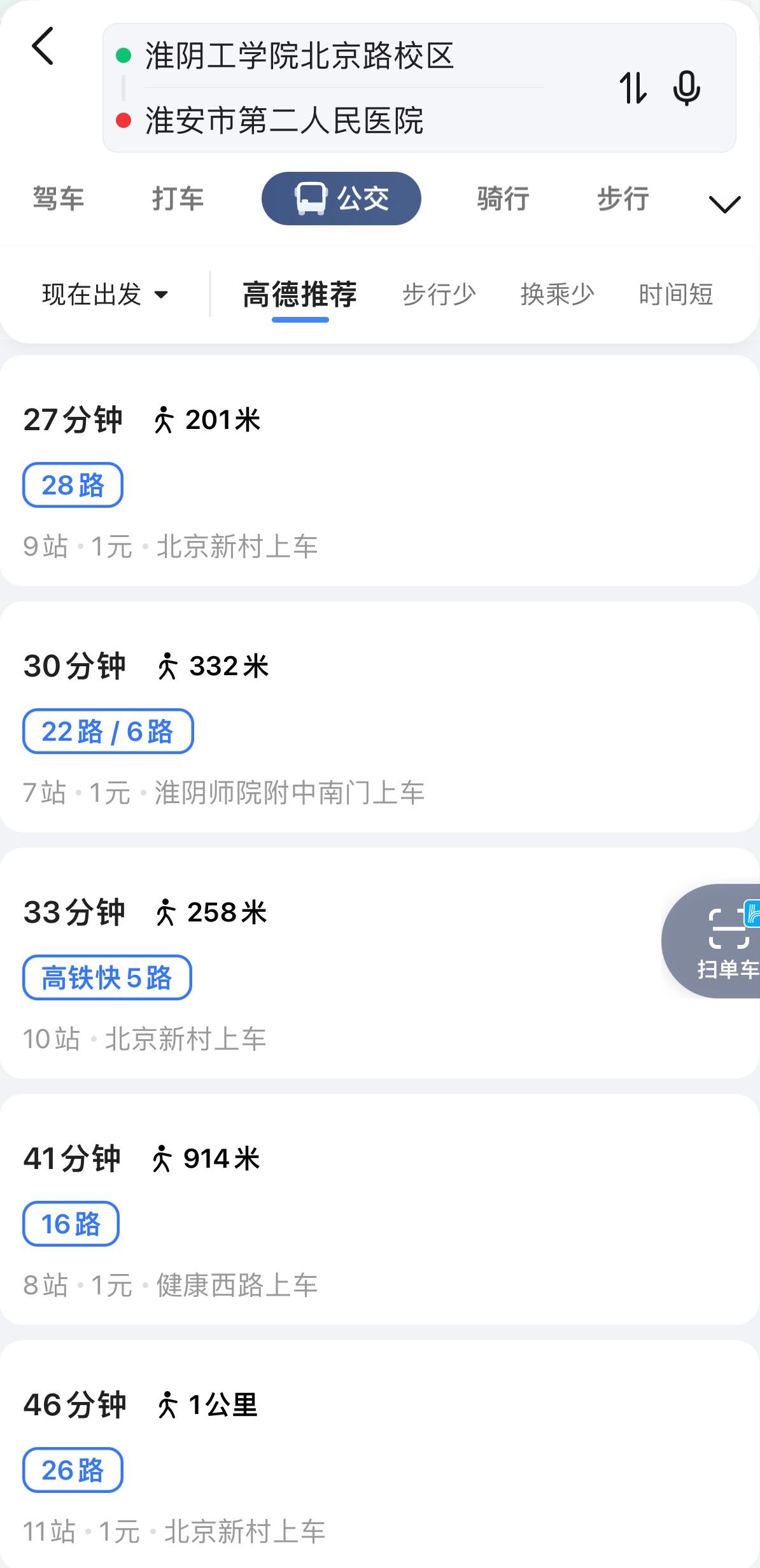Select the 公交 bus tab
This screenshot has height=1568, width=760.
[341, 199]
